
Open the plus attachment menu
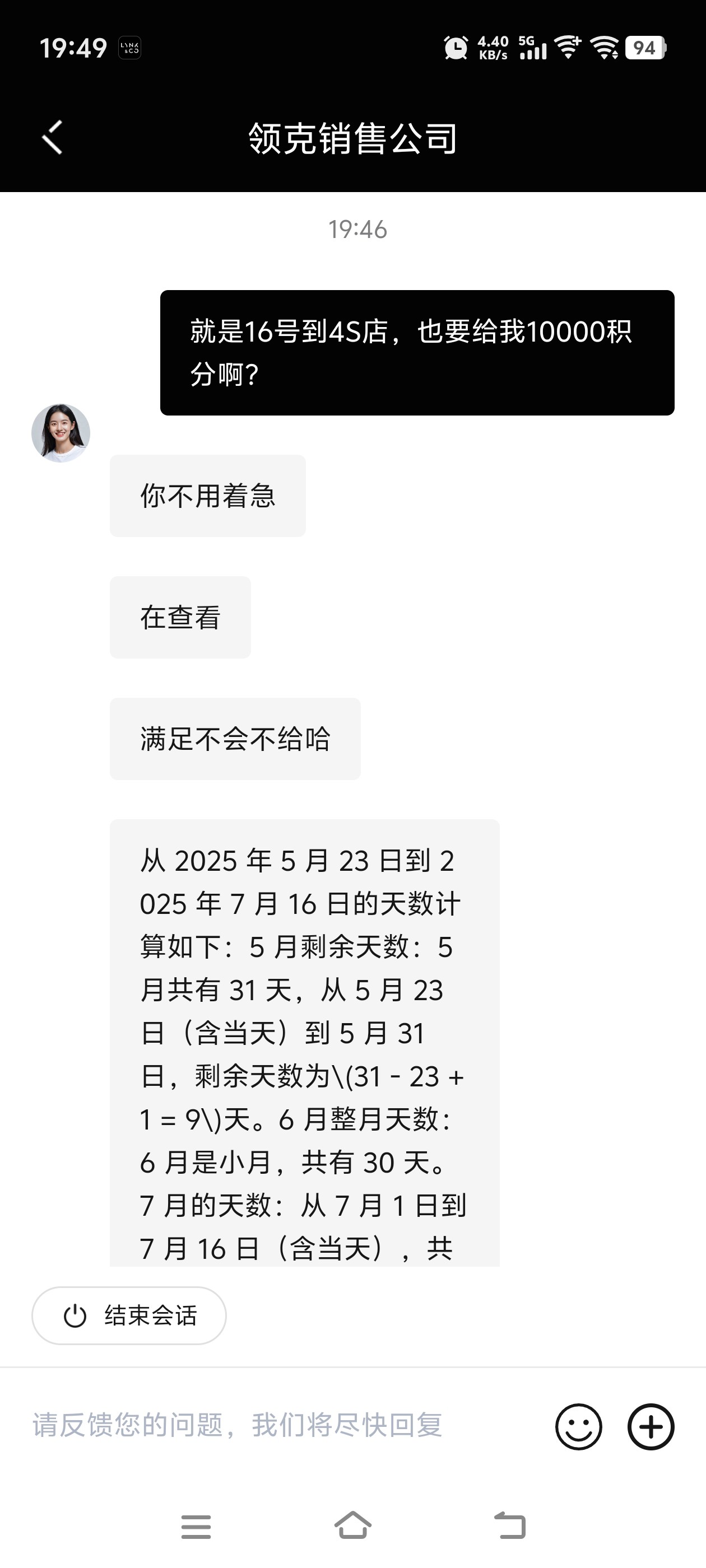pyautogui.click(x=651, y=1427)
